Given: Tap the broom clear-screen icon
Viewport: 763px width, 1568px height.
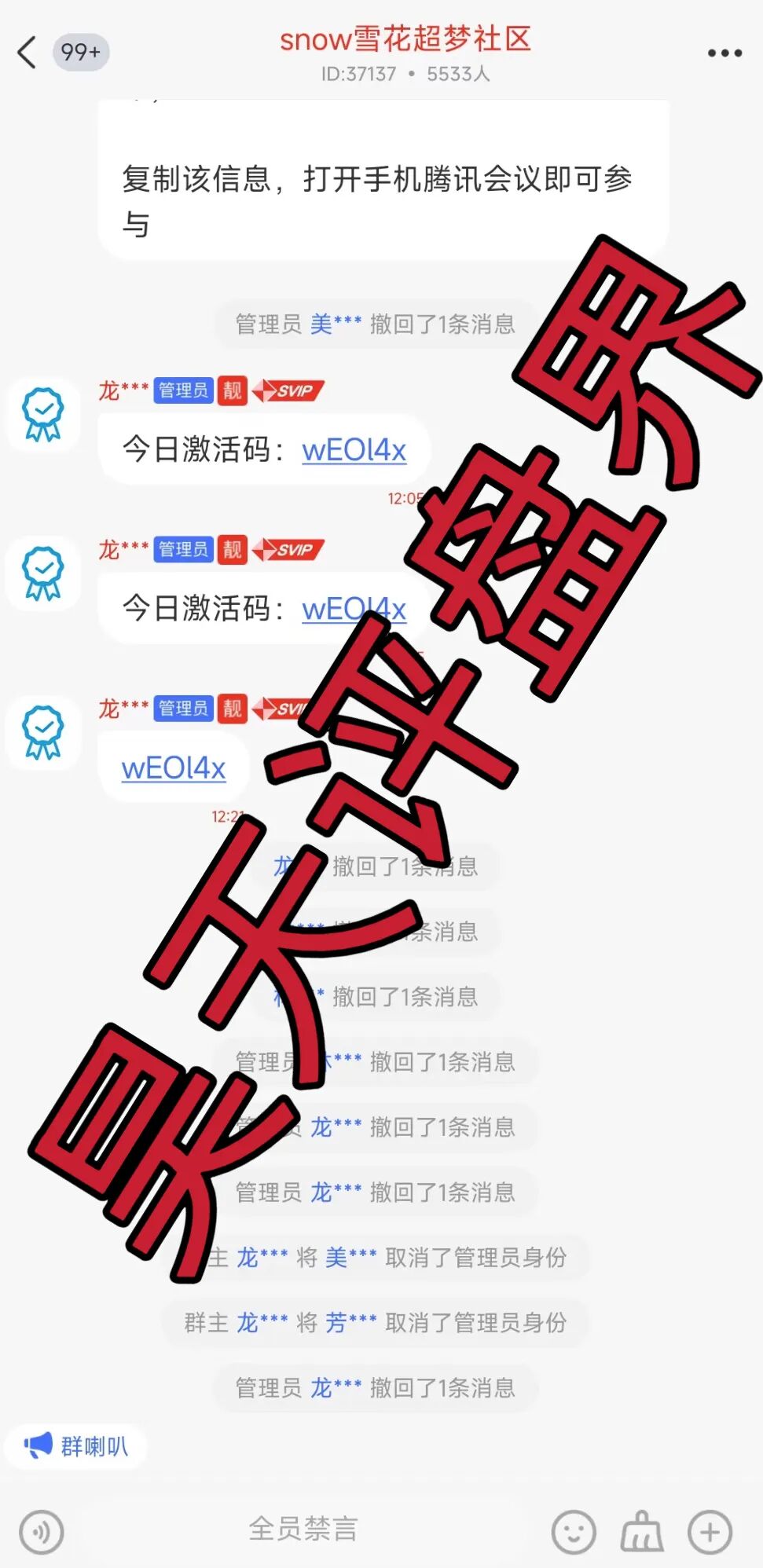Looking at the screenshot, I should click(x=642, y=1531).
